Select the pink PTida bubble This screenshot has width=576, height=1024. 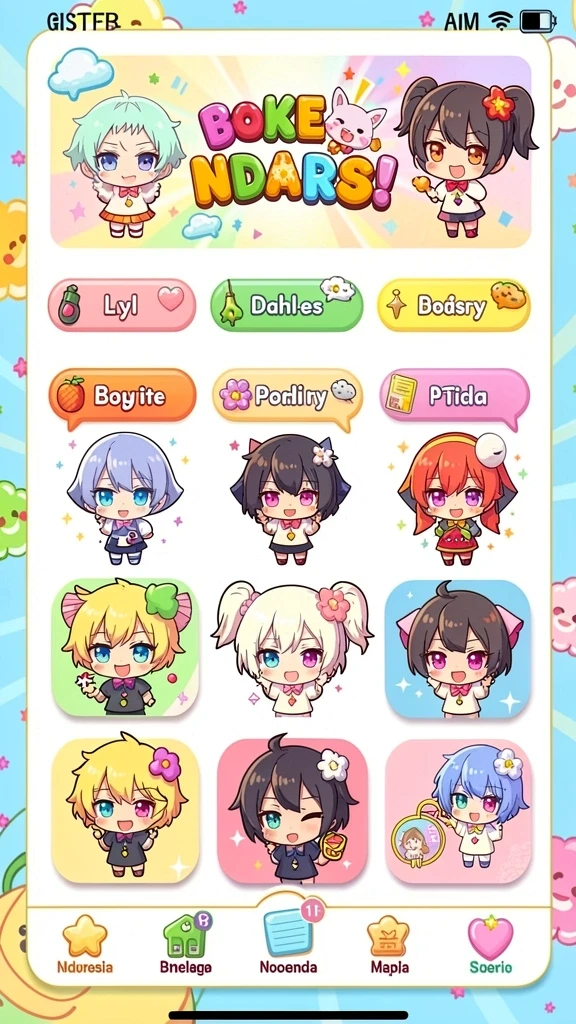tap(455, 396)
